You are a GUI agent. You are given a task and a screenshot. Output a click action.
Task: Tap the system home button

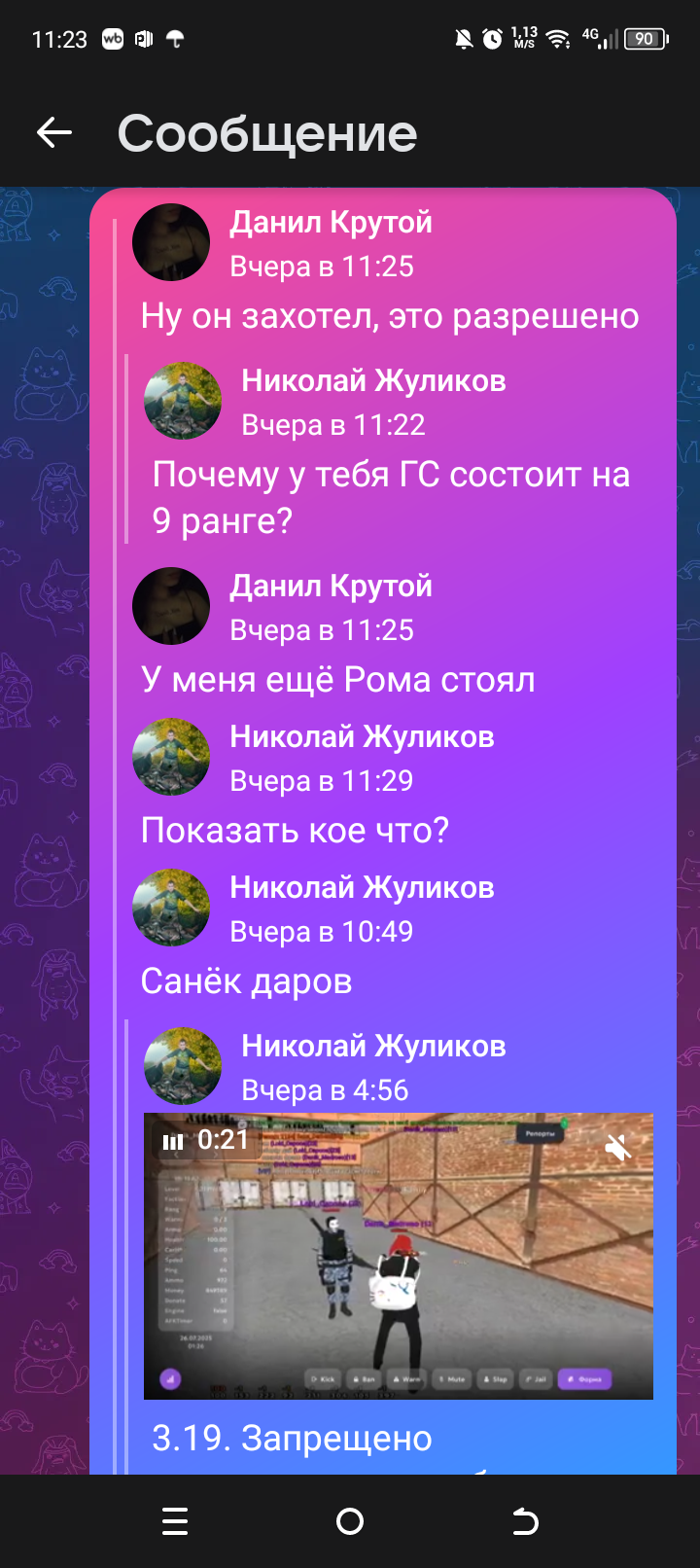coord(350,1521)
